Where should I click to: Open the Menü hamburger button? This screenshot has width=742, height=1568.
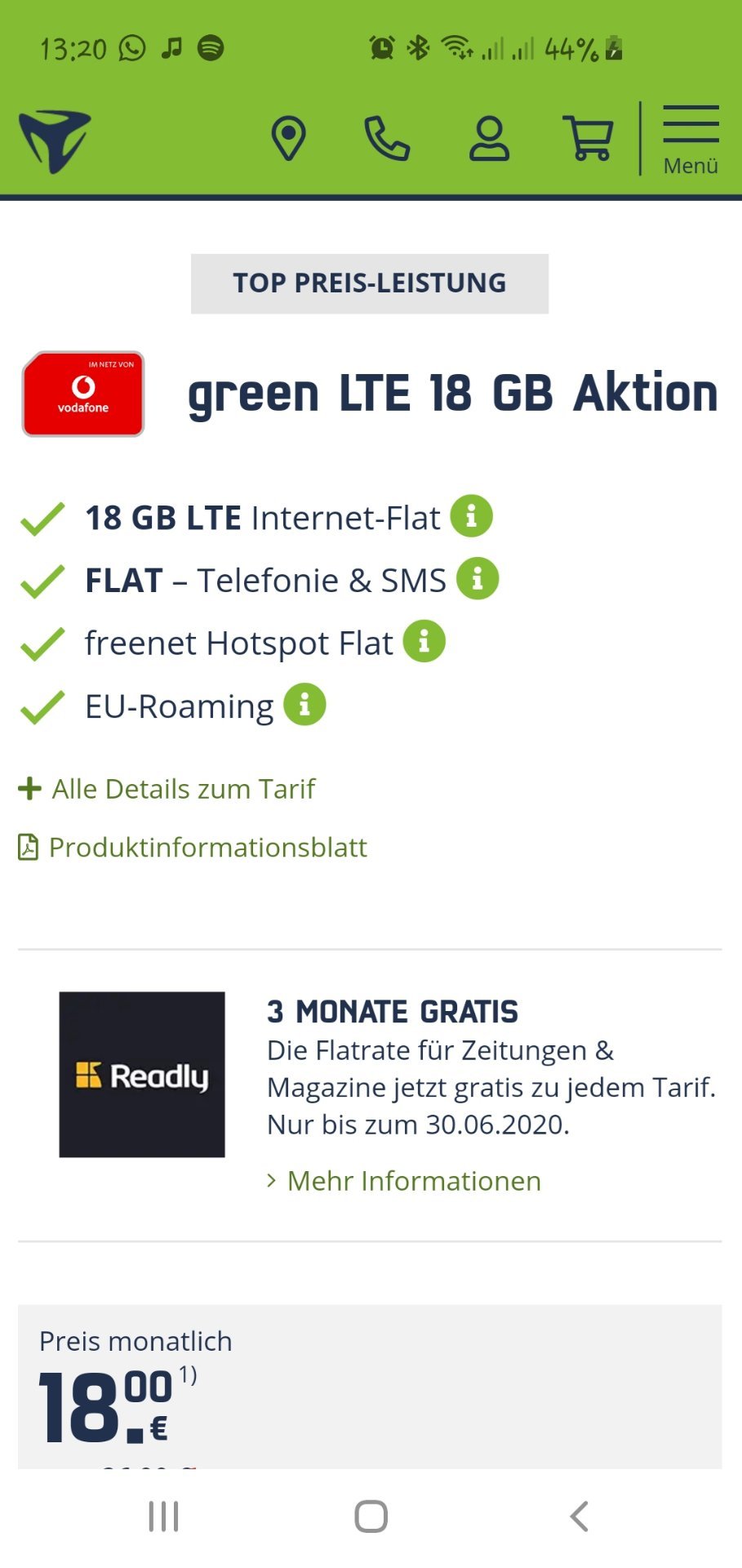click(x=691, y=140)
